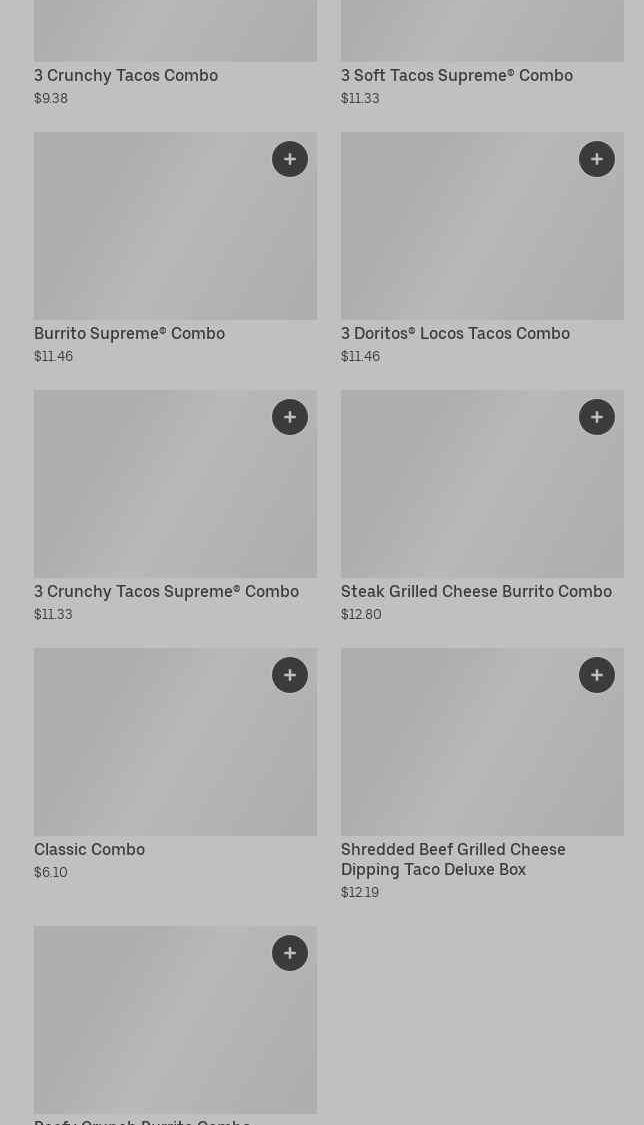Image resolution: width=644 pixels, height=1125 pixels.
Task: Open 3 Crunchy Tacos Combo item
Action: pos(126,76)
